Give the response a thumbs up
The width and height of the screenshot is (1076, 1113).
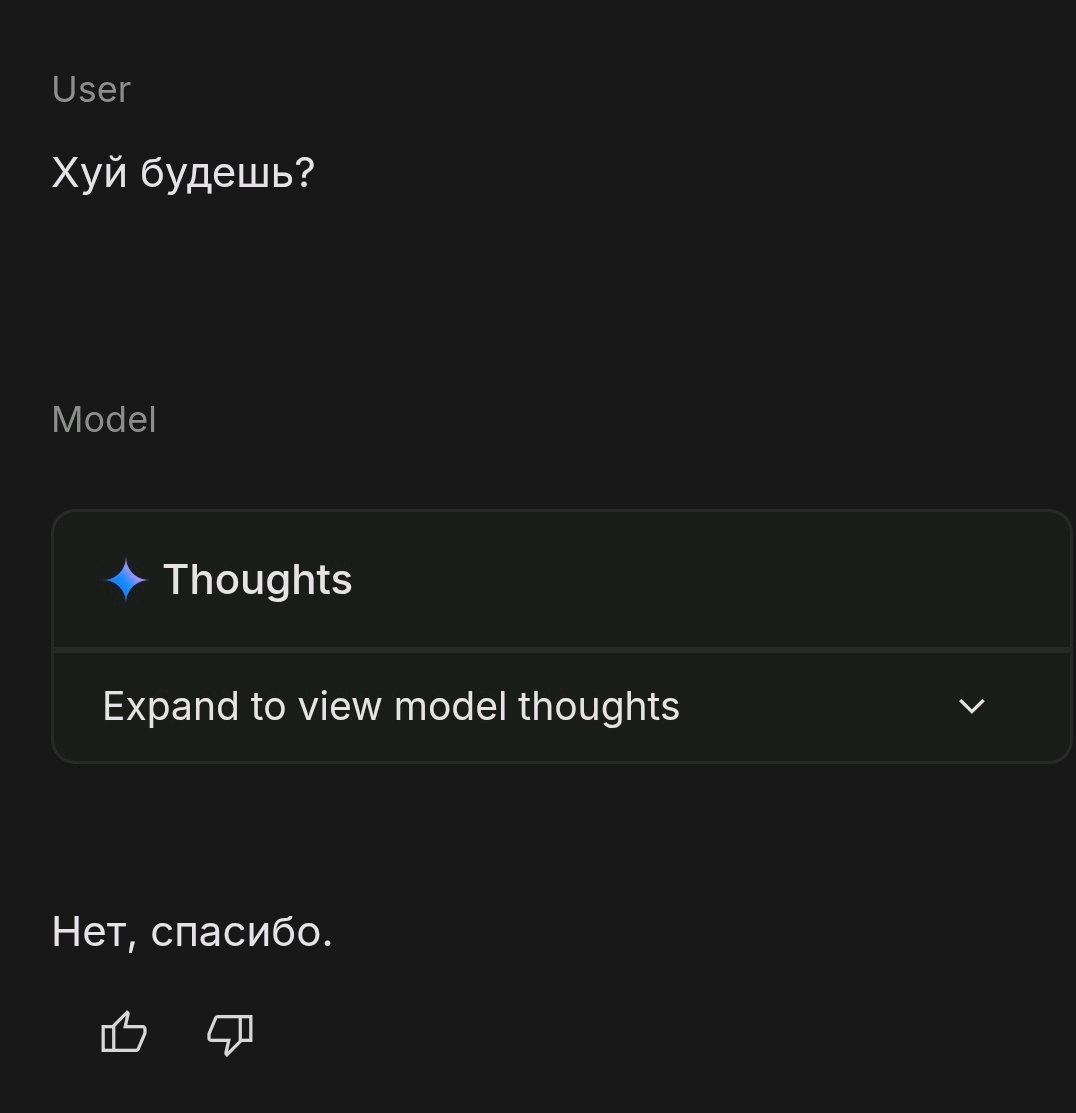[x=124, y=1033]
